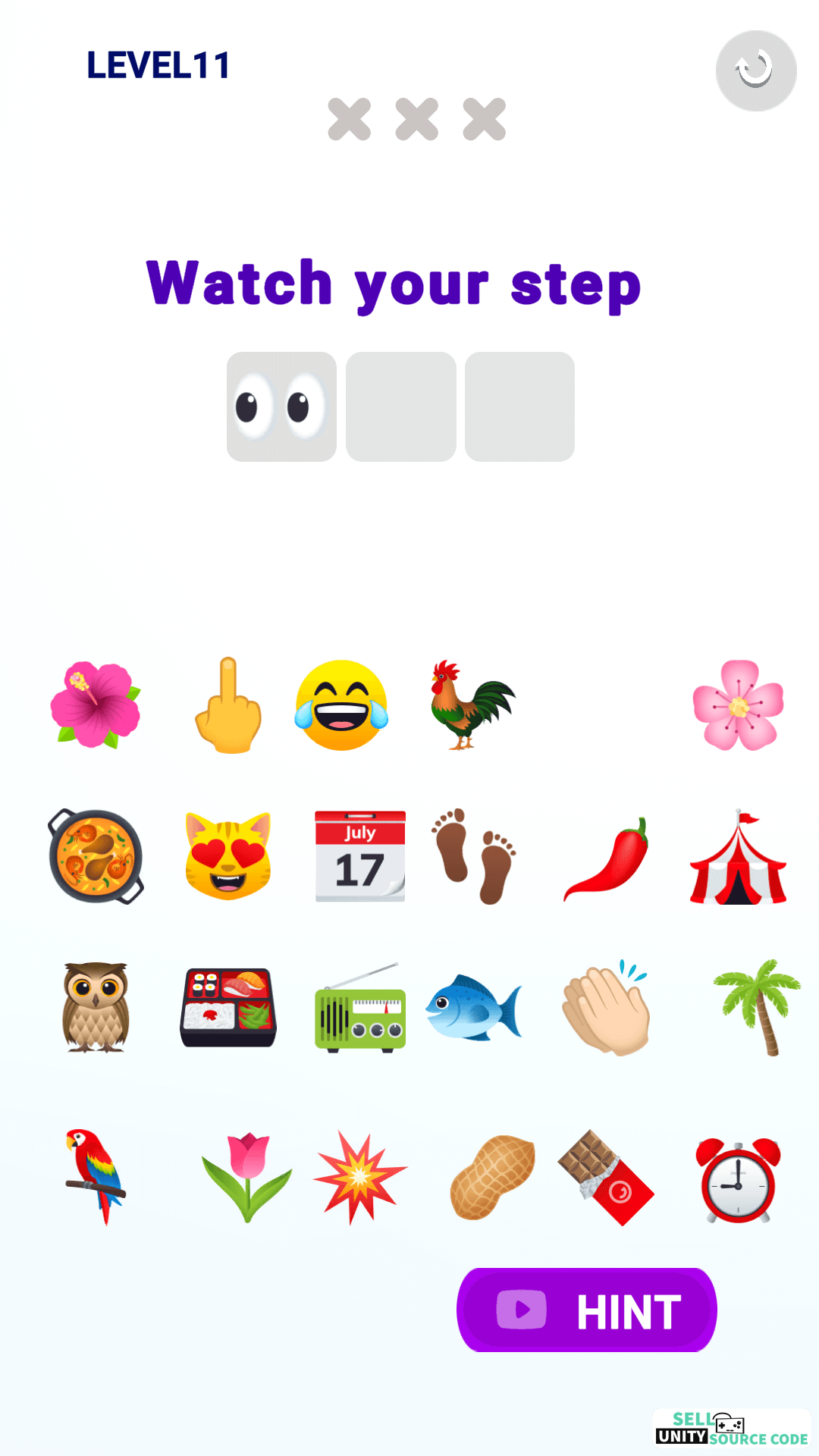
Task: Choose the July 17 calendar emoji
Action: [x=360, y=856]
